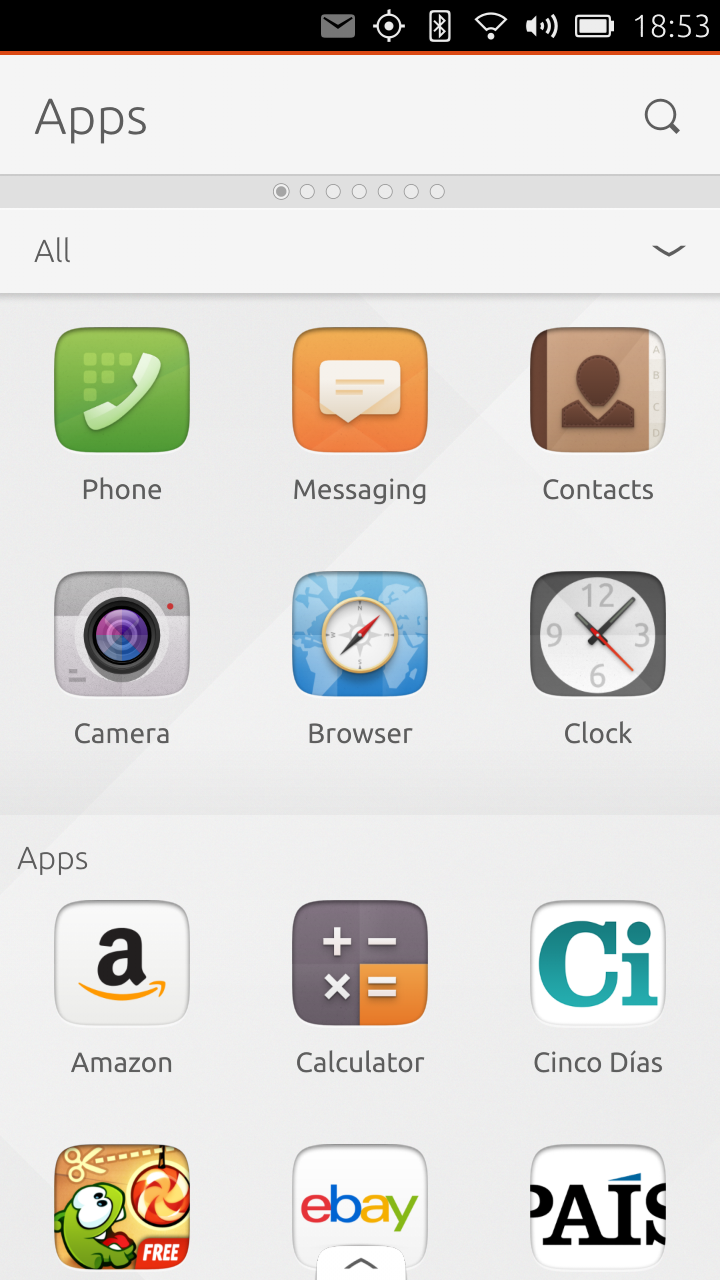Launch the Cut the Rope Free game
The image size is (720, 1280).
122,1207
